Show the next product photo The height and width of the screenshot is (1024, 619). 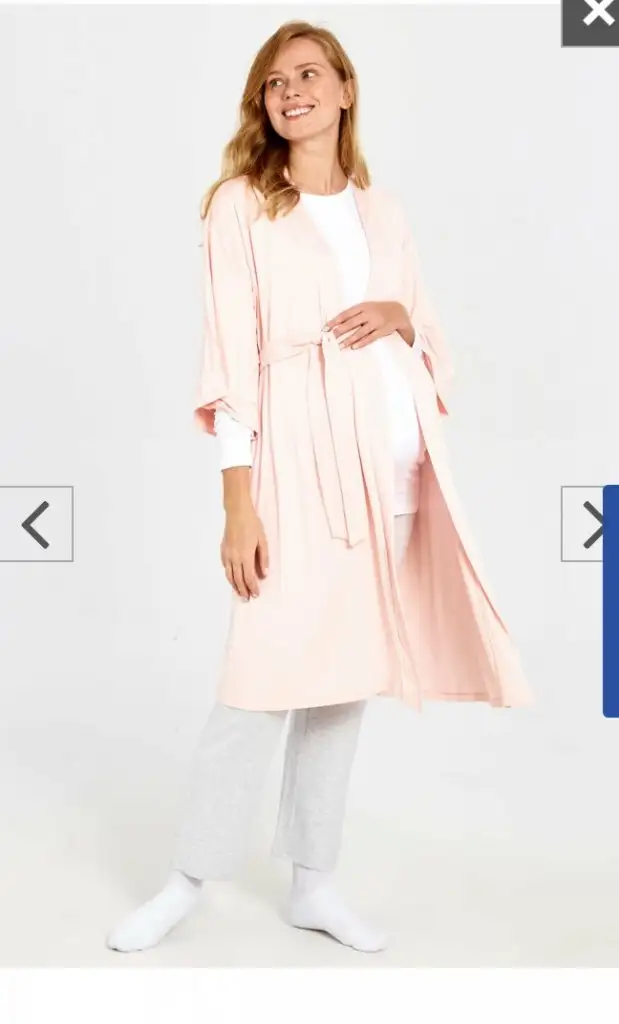(x=584, y=524)
